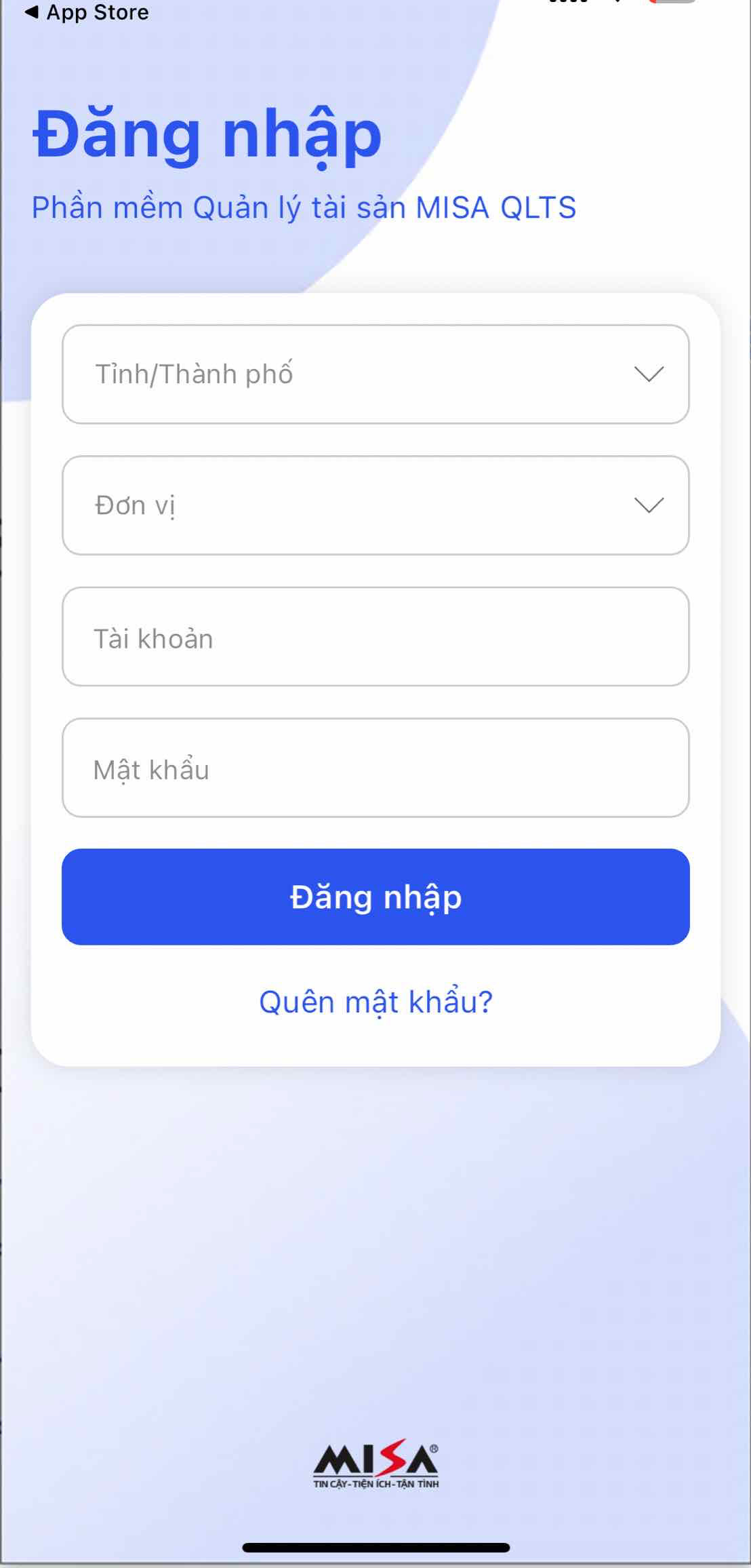The image size is (751, 1568).
Task: Open the Tỉnh/Thành phố dropdown
Action: pyautogui.click(x=375, y=374)
